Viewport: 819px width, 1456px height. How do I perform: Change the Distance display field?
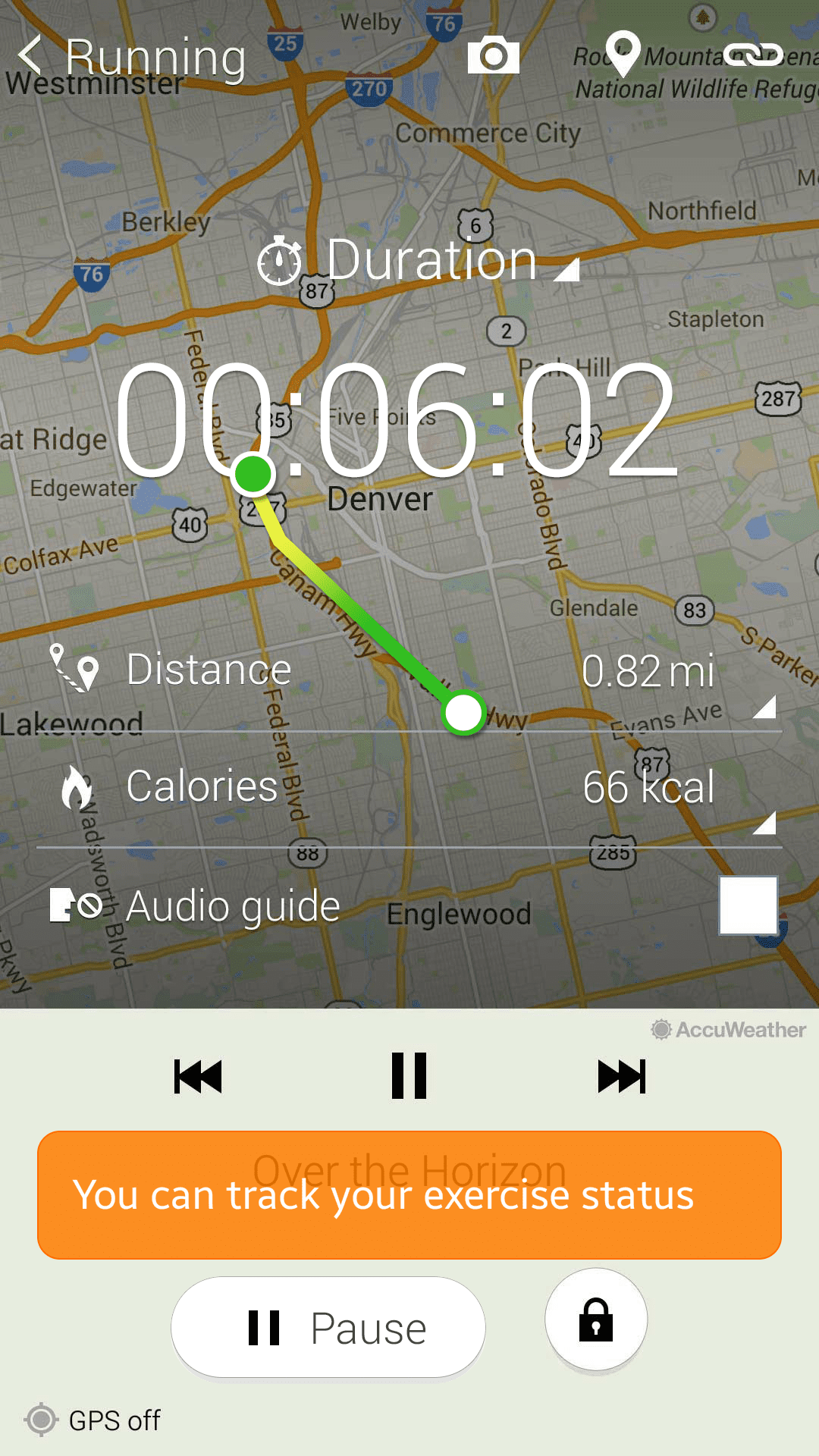pyautogui.click(x=409, y=672)
